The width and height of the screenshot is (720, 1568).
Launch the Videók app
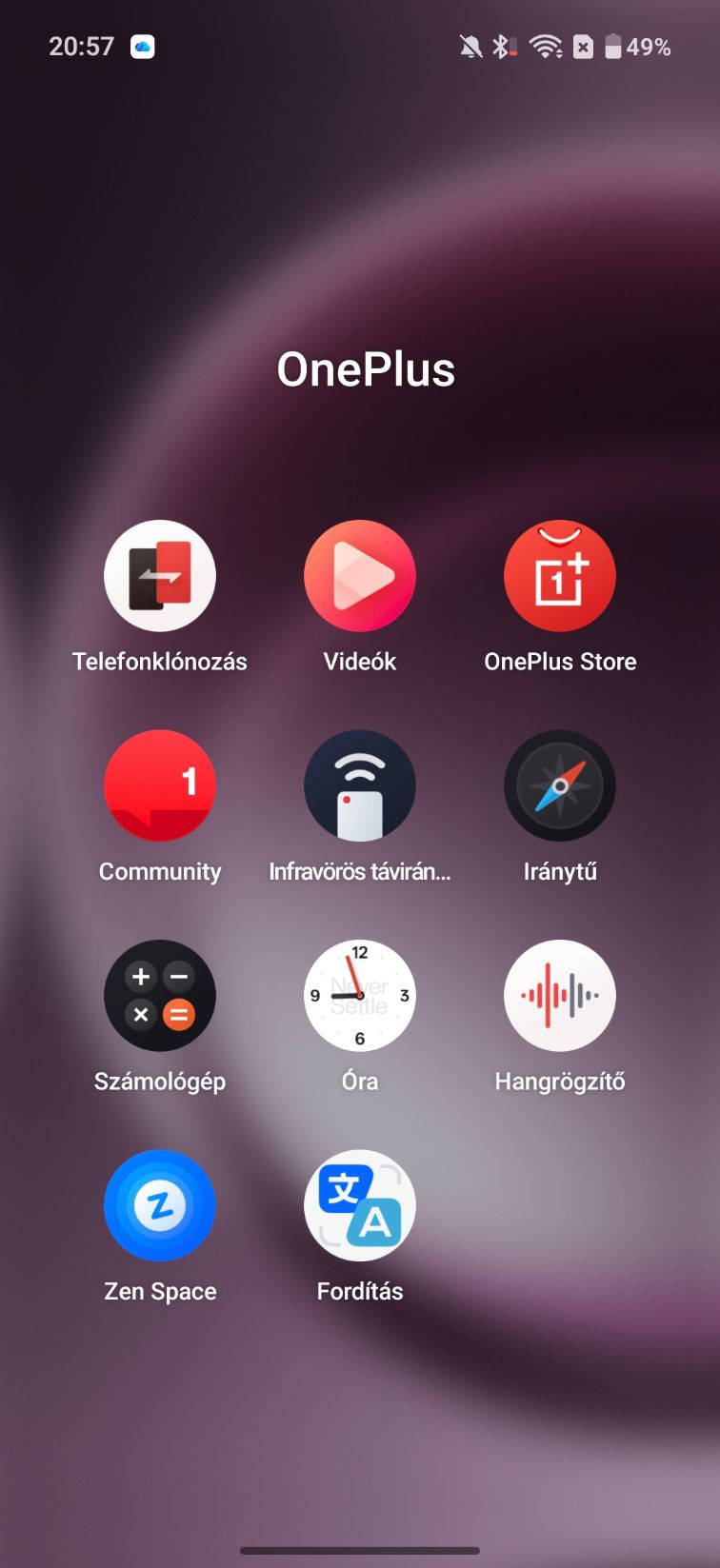(x=360, y=576)
